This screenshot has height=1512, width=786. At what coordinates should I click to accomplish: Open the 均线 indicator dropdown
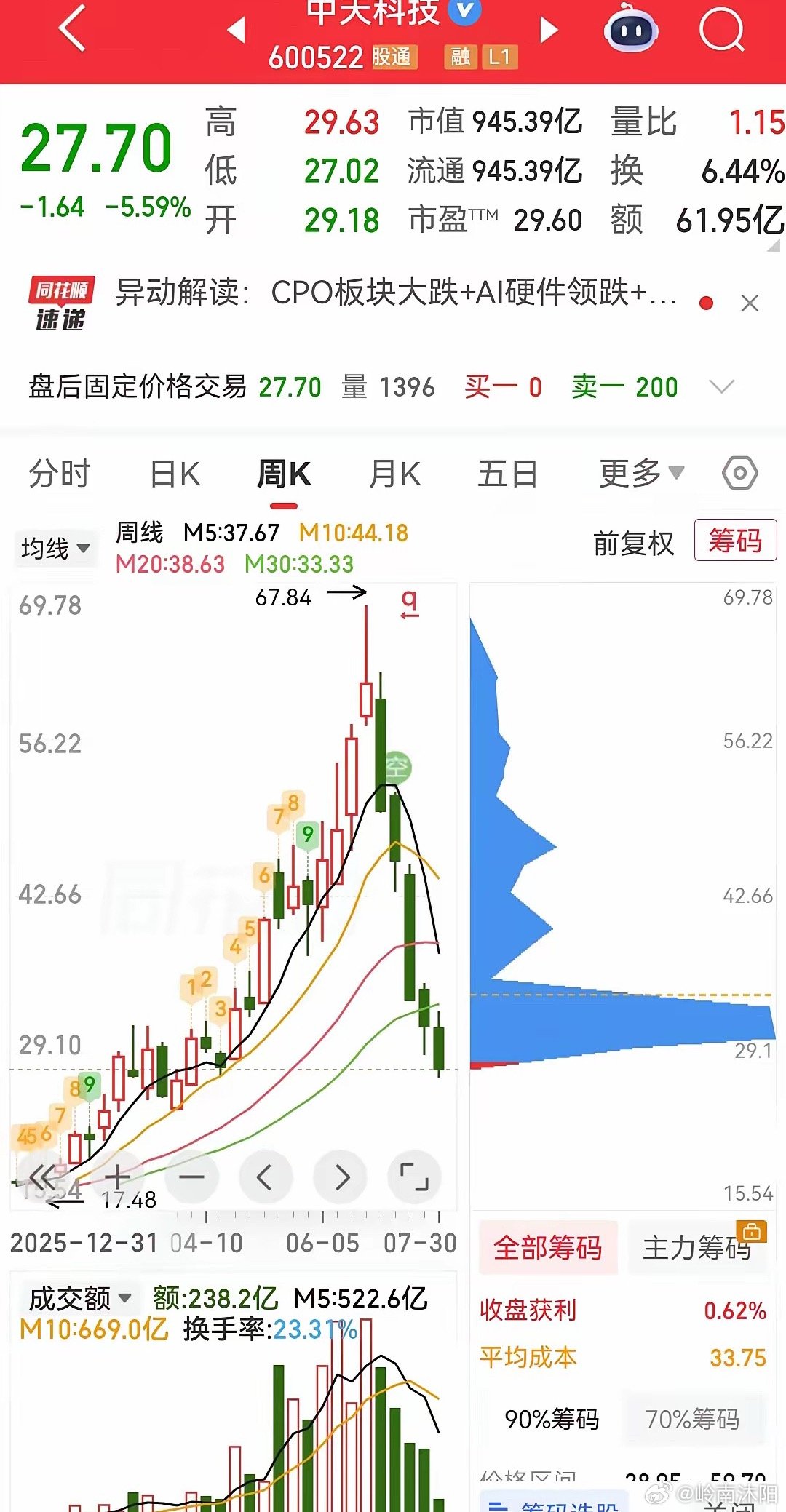55,548
